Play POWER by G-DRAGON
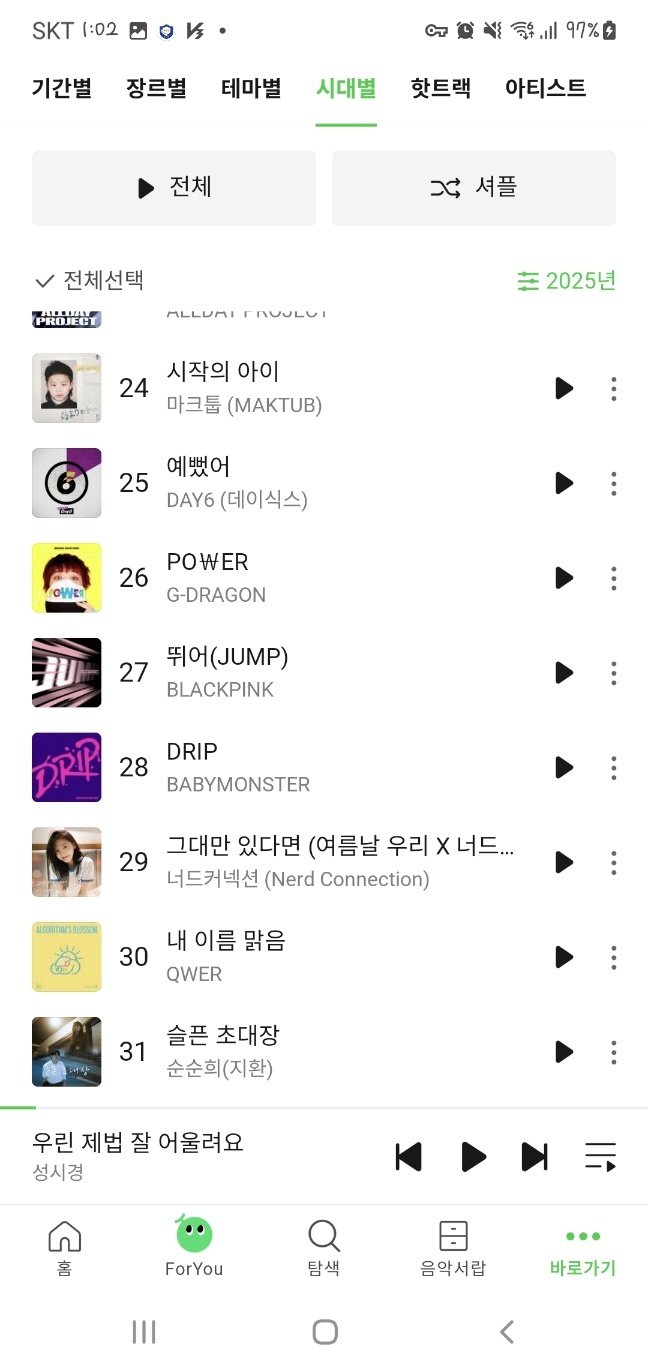 point(564,578)
